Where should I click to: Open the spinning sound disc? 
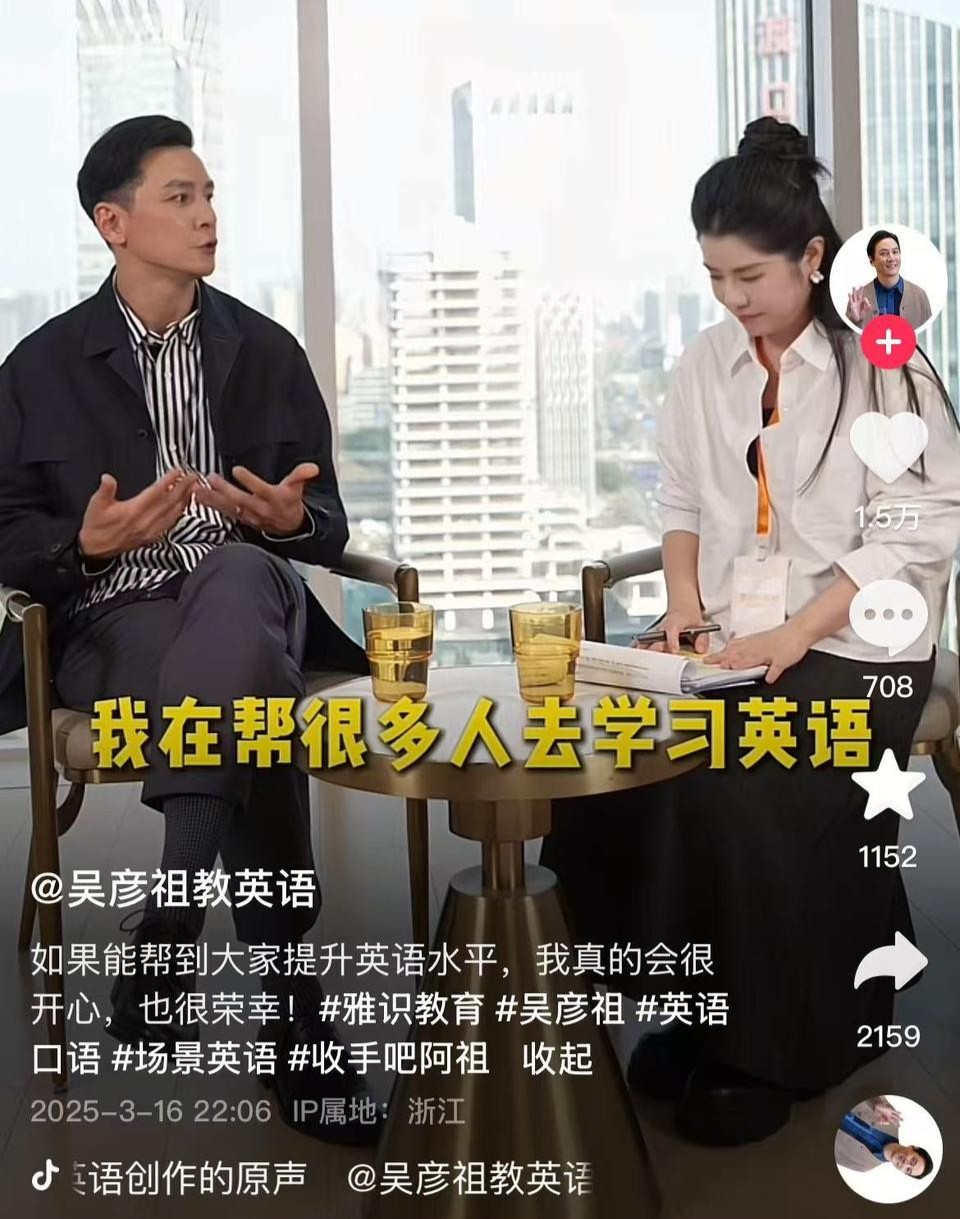(888, 1148)
